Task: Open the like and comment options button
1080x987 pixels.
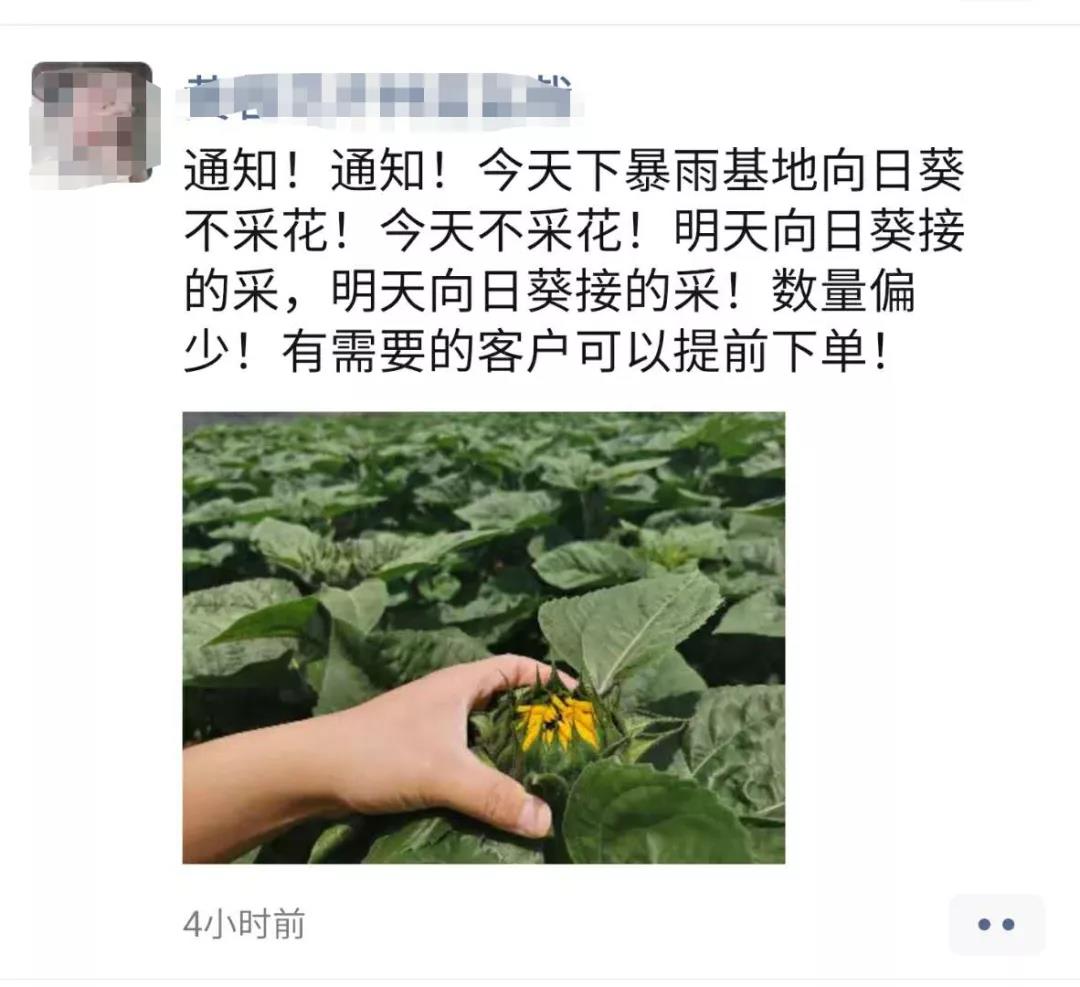Action: pos(996,924)
